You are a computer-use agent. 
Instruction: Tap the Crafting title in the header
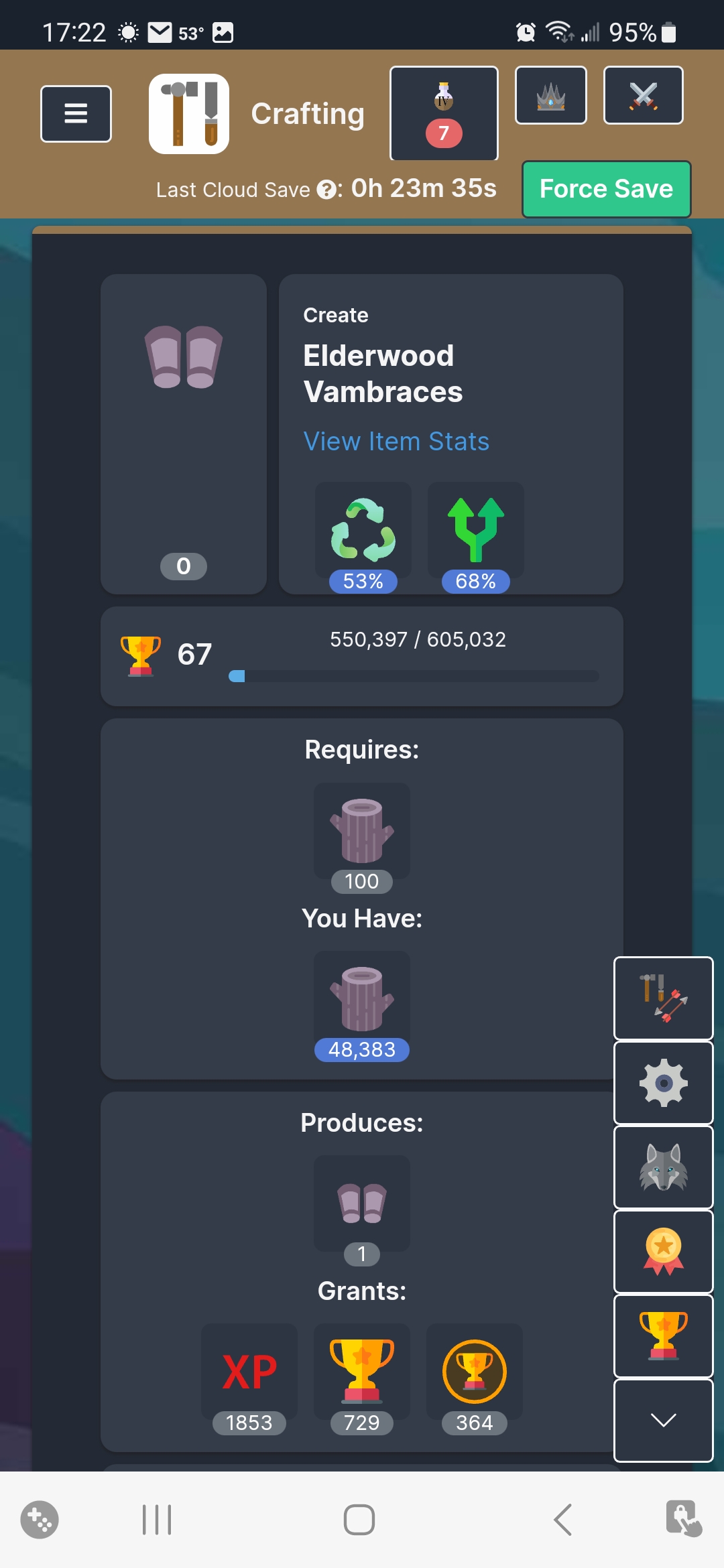(308, 114)
